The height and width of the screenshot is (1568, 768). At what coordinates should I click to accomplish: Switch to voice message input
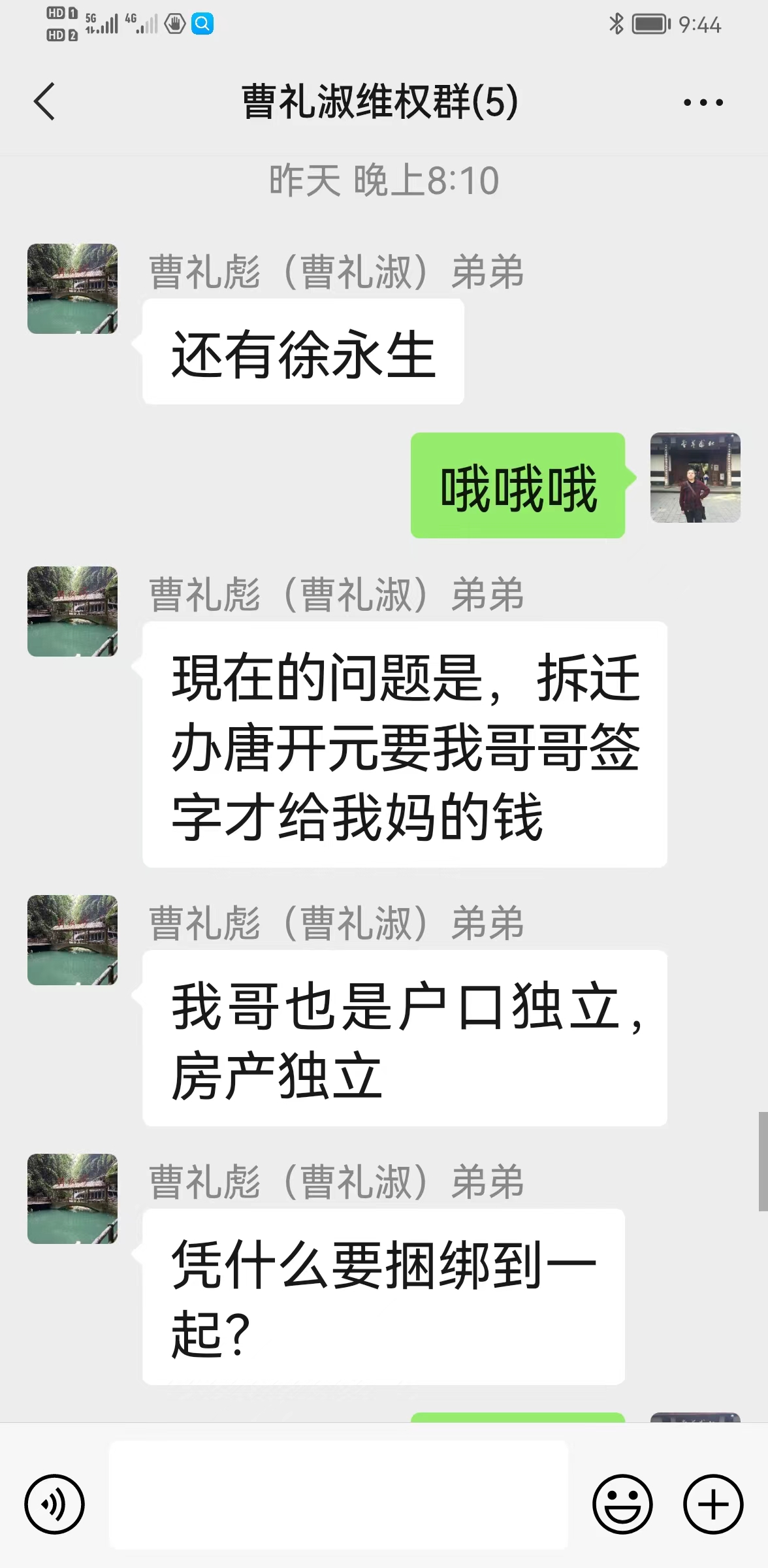pos(54,1504)
